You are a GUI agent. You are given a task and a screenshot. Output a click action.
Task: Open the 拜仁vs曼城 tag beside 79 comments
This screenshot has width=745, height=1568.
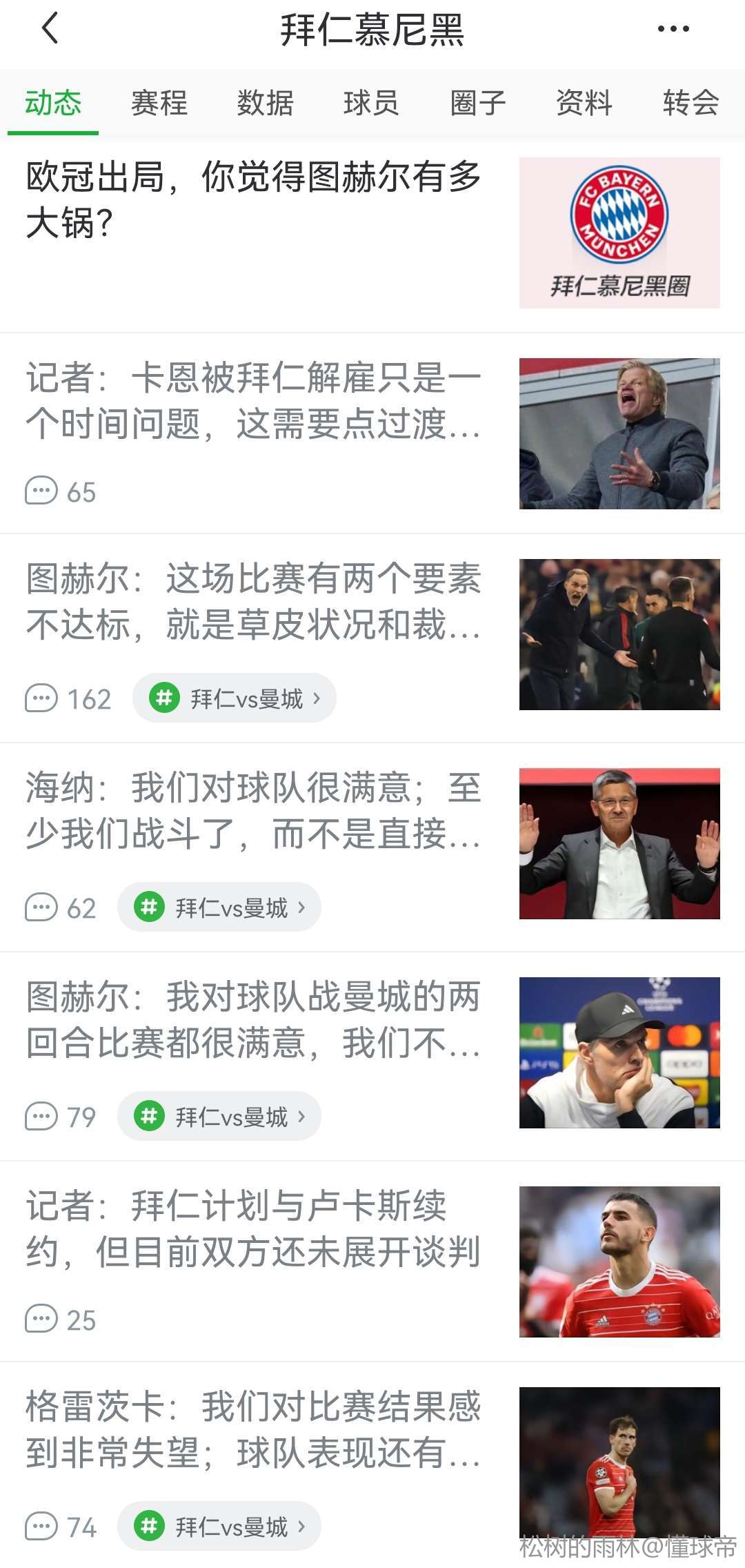[x=219, y=1117]
